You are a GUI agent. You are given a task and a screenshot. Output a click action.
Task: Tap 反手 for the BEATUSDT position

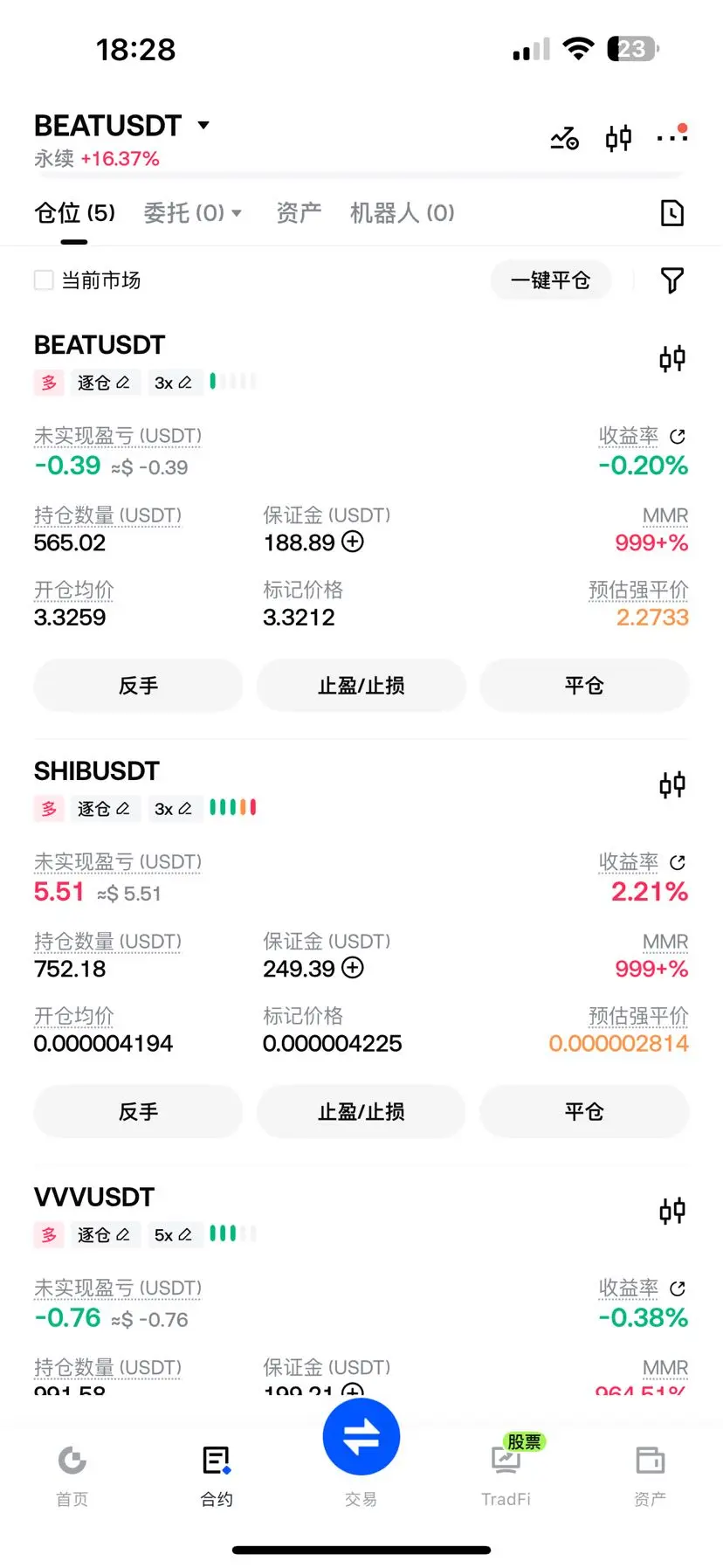click(138, 686)
